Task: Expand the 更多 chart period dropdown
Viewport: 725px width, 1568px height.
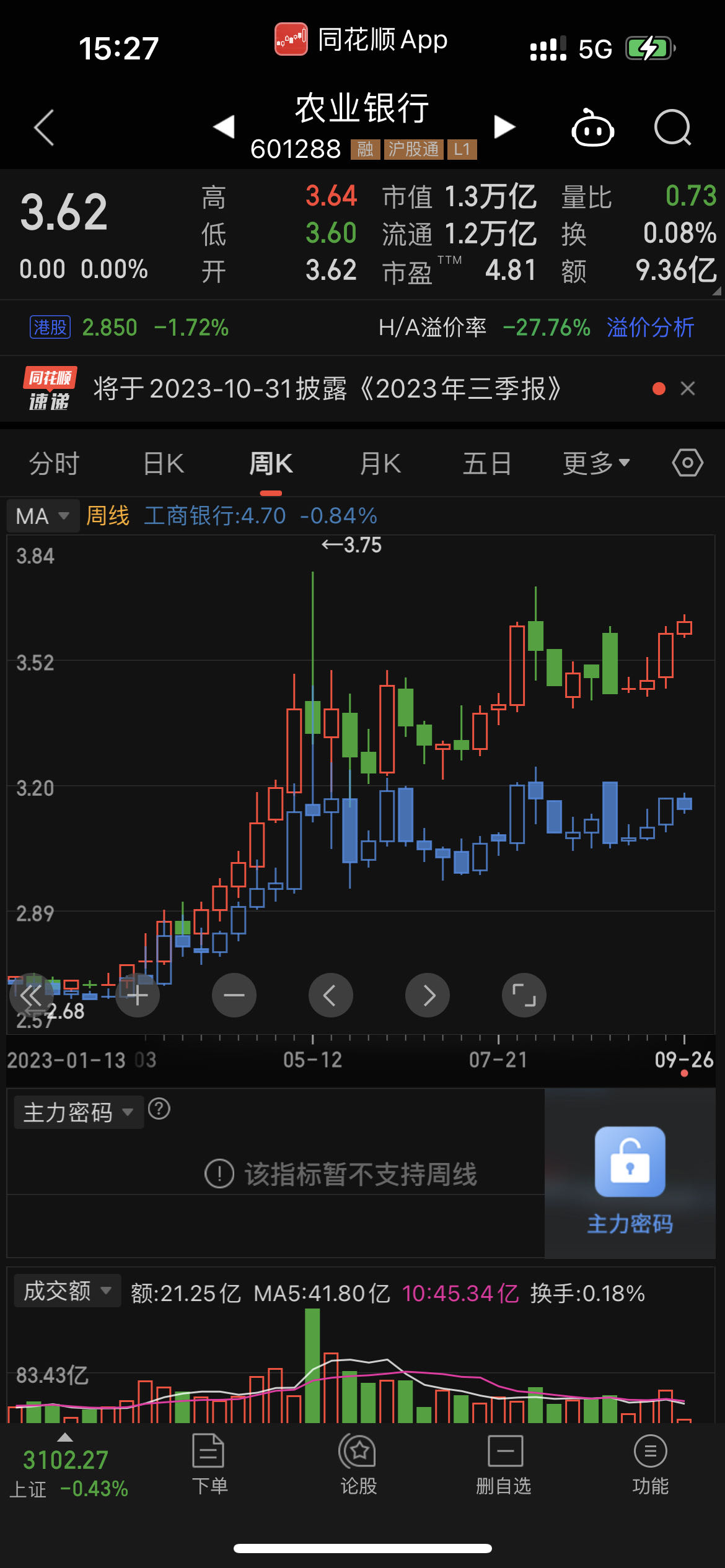Action: (x=595, y=463)
